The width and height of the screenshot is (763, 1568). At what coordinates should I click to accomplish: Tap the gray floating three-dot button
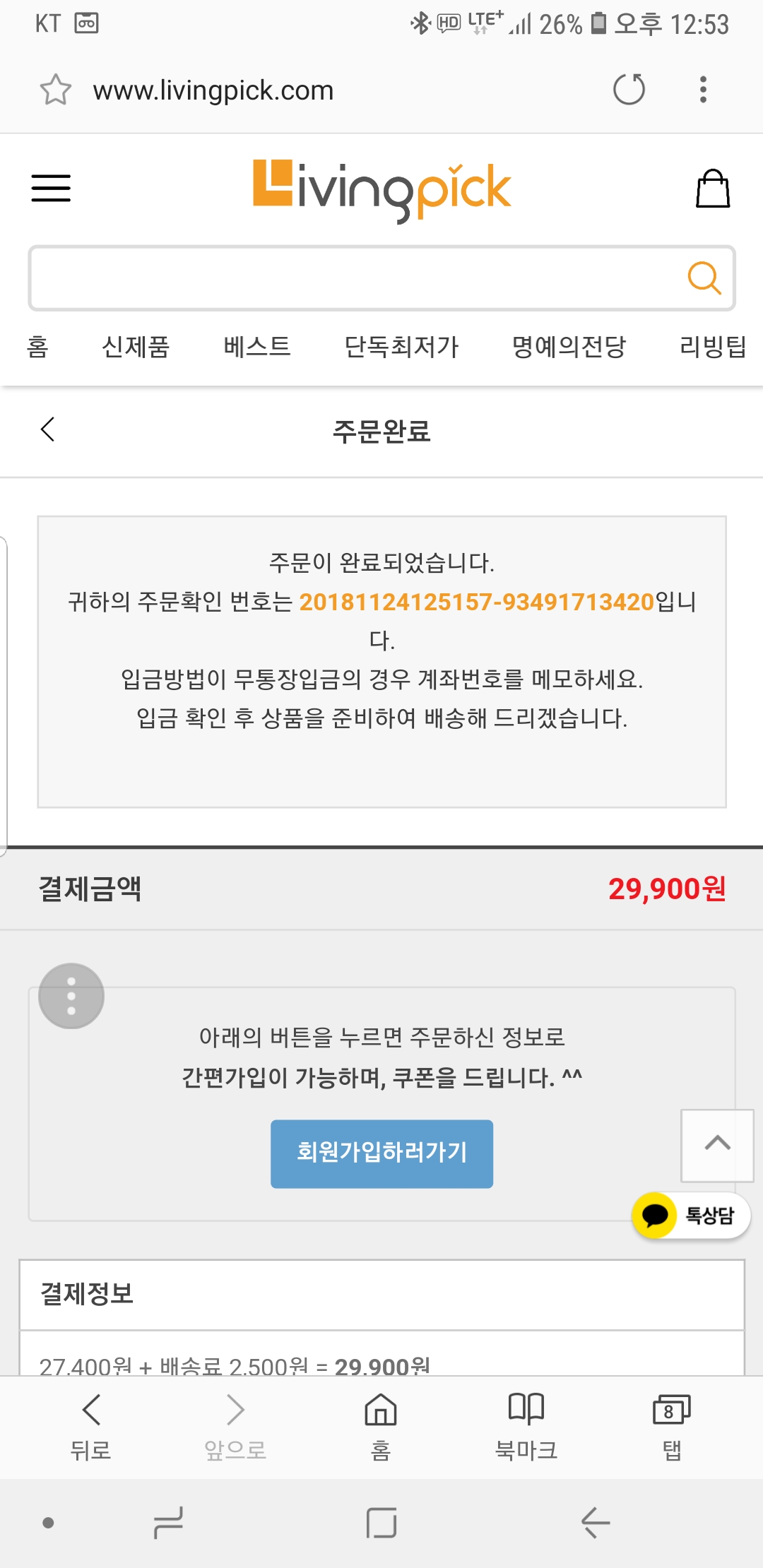[x=71, y=996]
